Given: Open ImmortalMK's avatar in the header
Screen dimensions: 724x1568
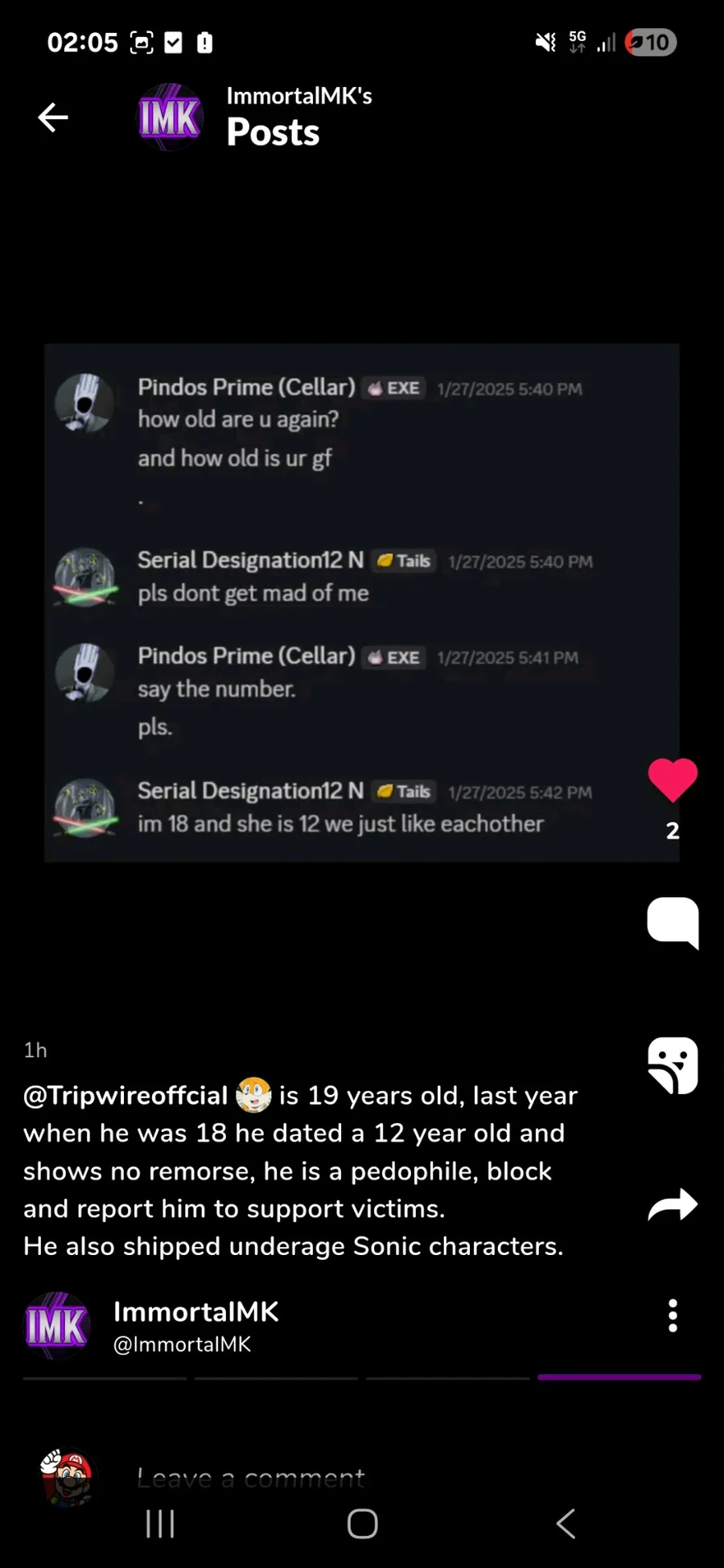Looking at the screenshot, I should (169, 117).
